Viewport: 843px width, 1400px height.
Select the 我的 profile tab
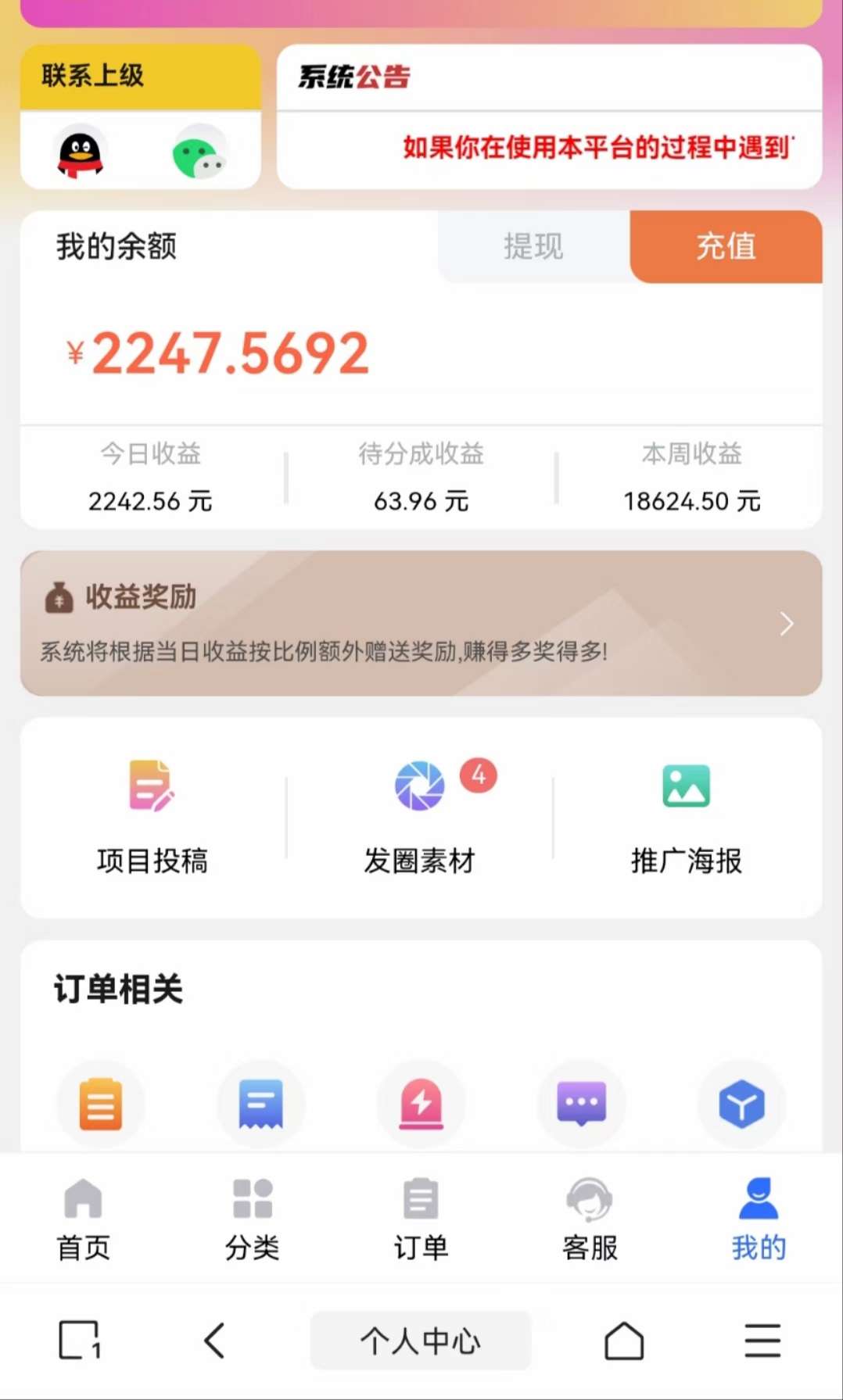point(758,1219)
